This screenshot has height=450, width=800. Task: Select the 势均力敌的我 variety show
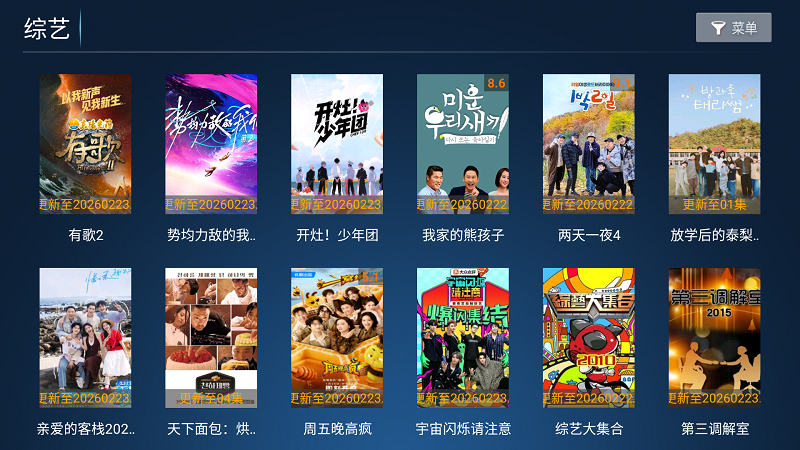[x=211, y=145]
